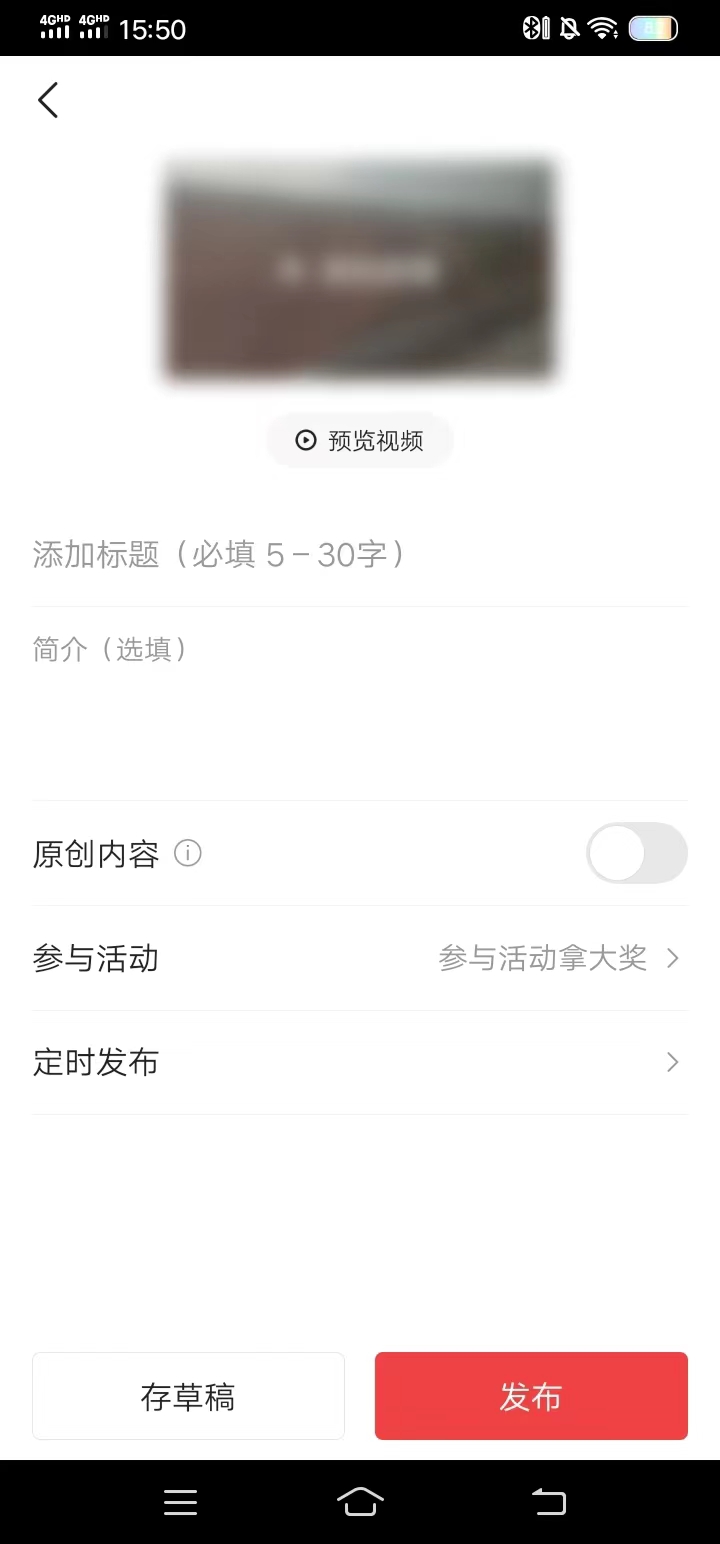Viewport: 720px width, 1544px height.
Task: Select the 参与活动拿大奖 prompt text
Action: tap(545, 958)
